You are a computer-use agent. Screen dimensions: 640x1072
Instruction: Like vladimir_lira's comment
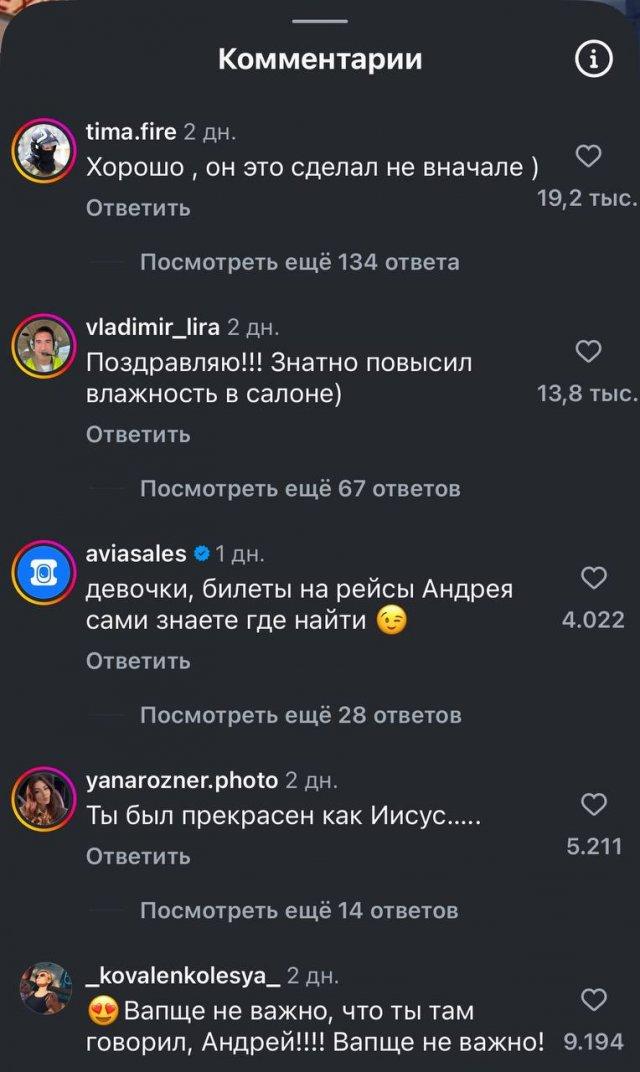tap(590, 350)
